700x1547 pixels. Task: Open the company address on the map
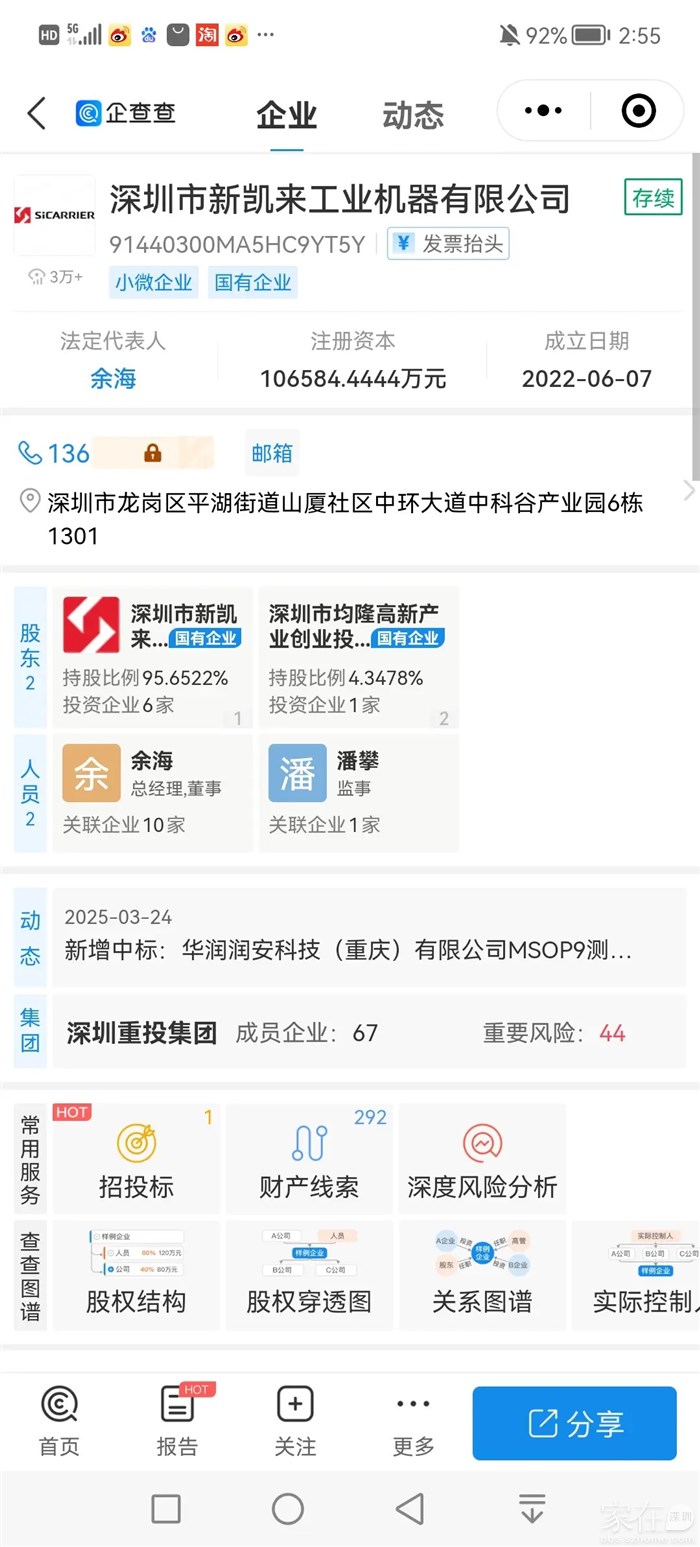[345, 518]
